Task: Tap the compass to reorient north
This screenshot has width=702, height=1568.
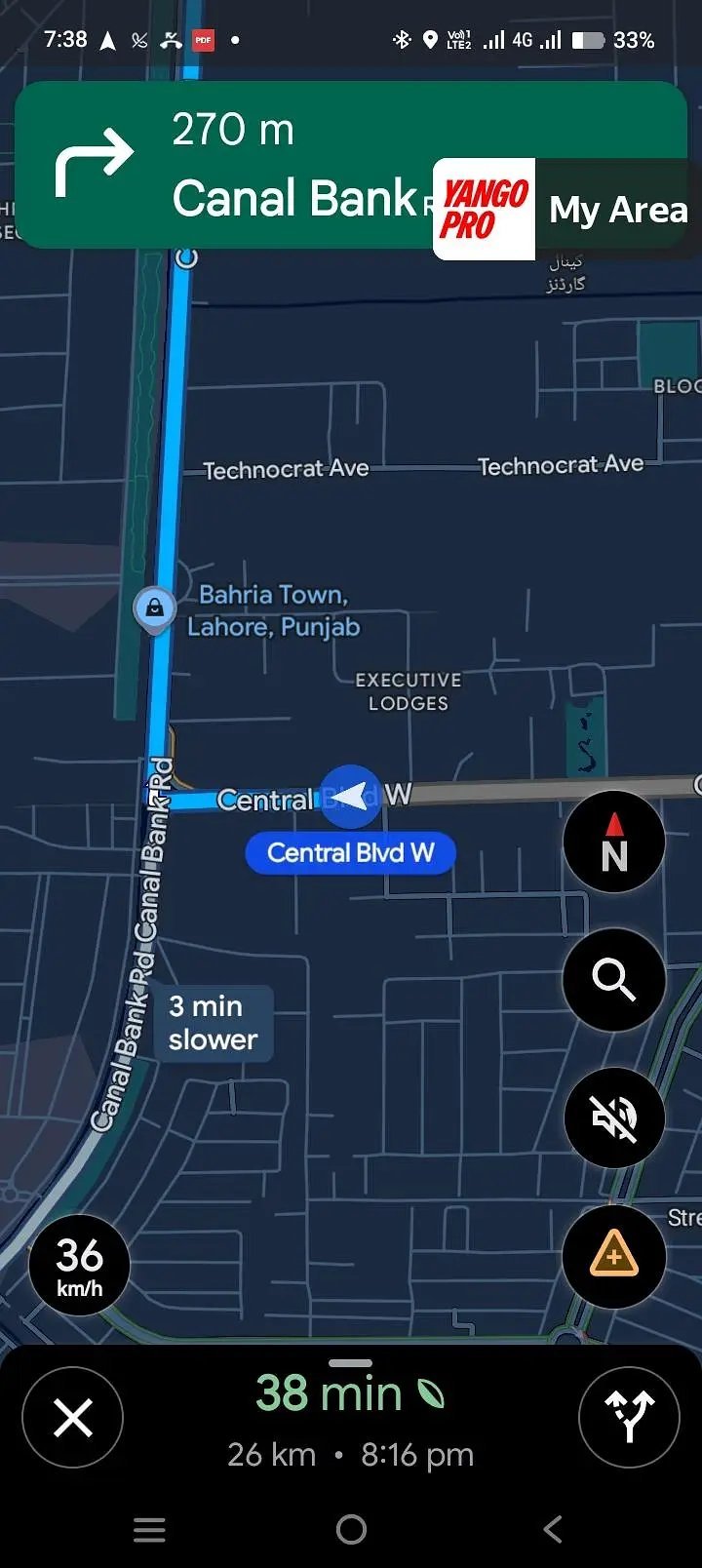Action: pos(614,842)
